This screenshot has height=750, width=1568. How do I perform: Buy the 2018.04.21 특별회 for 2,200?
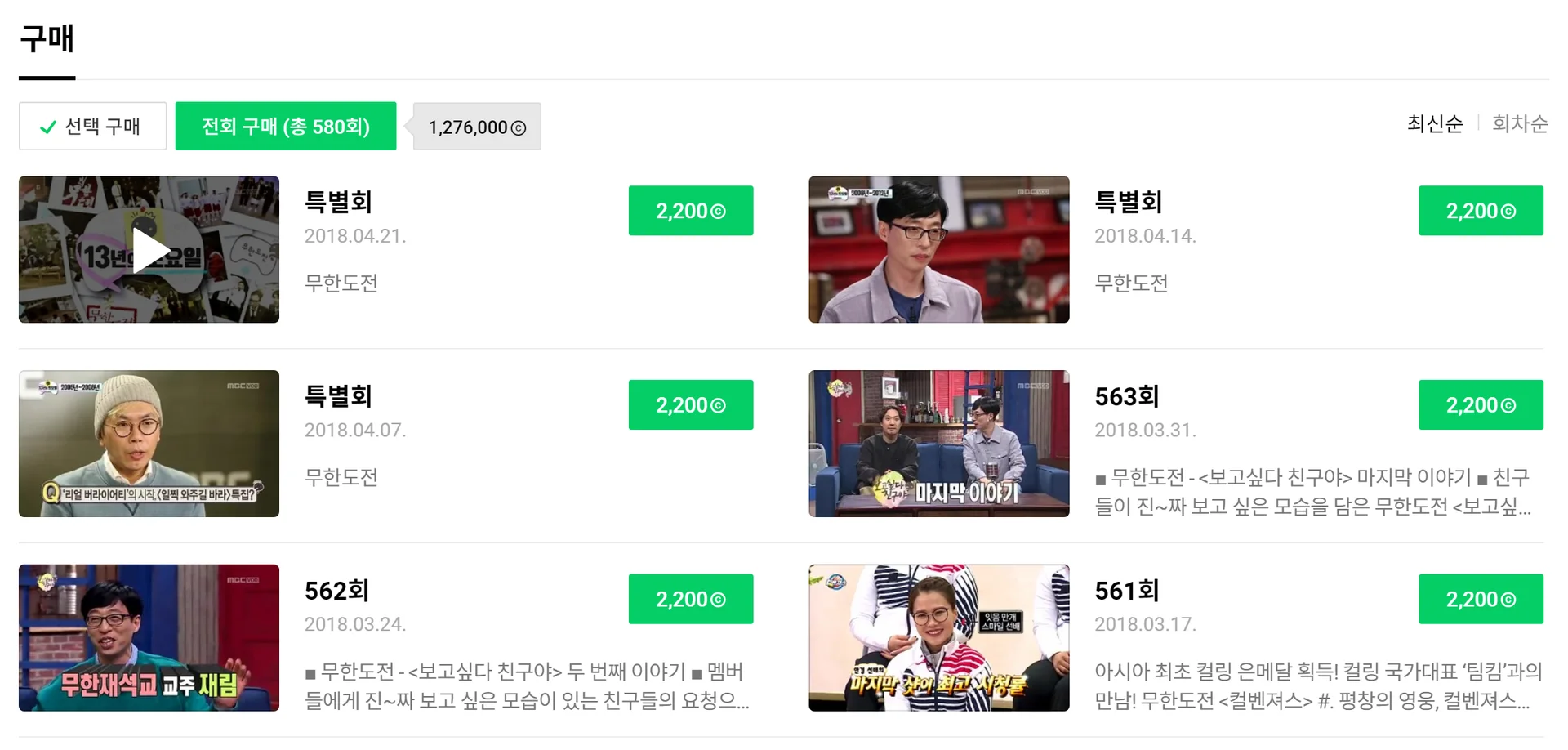[690, 211]
